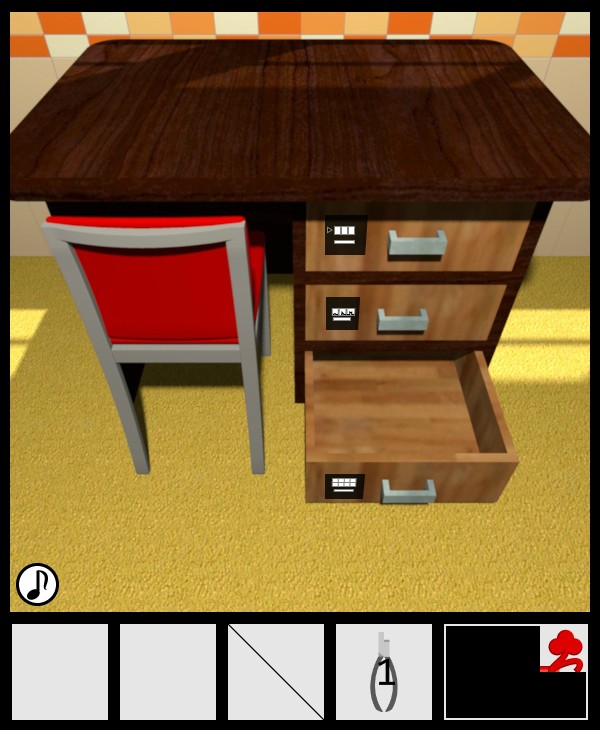Examine the lock panel on top drawer
This screenshot has width=600, height=730.
click(345, 234)
